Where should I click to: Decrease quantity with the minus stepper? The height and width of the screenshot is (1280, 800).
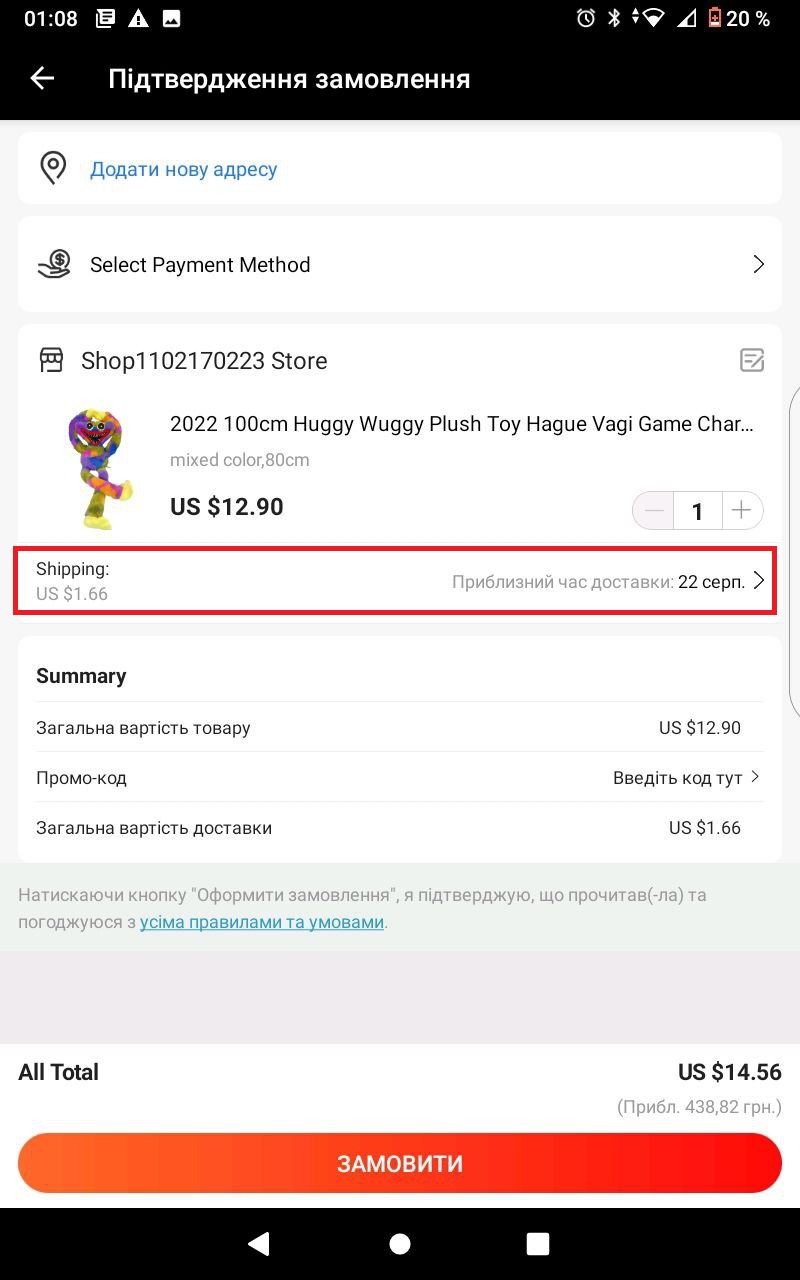coord(652,510)
